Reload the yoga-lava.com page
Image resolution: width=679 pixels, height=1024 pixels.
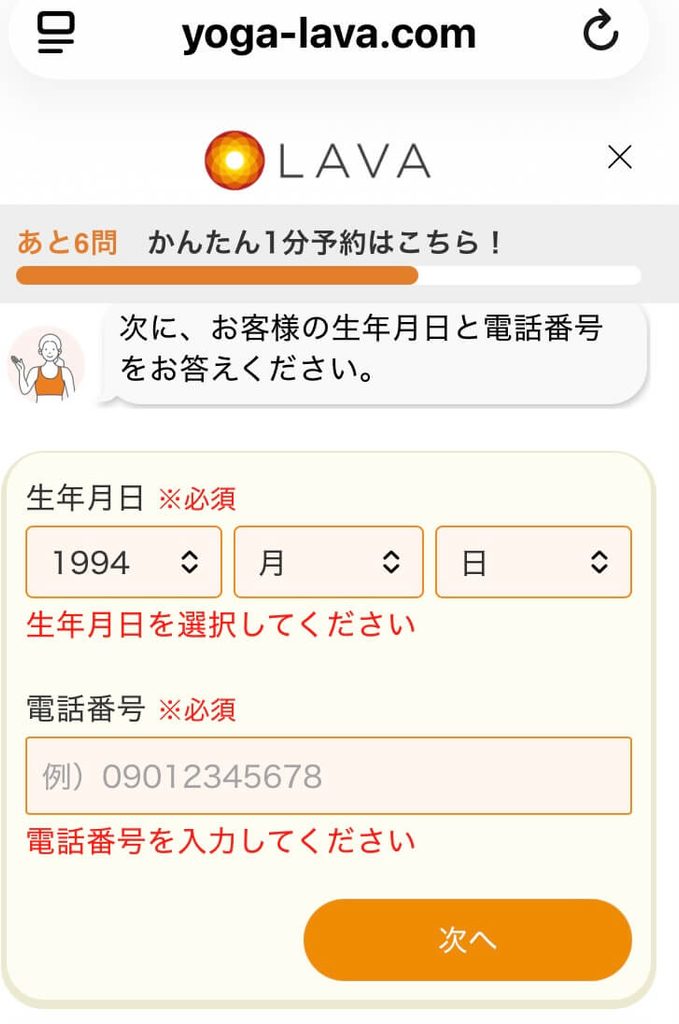pyautogui.click(x=601, y=31)
